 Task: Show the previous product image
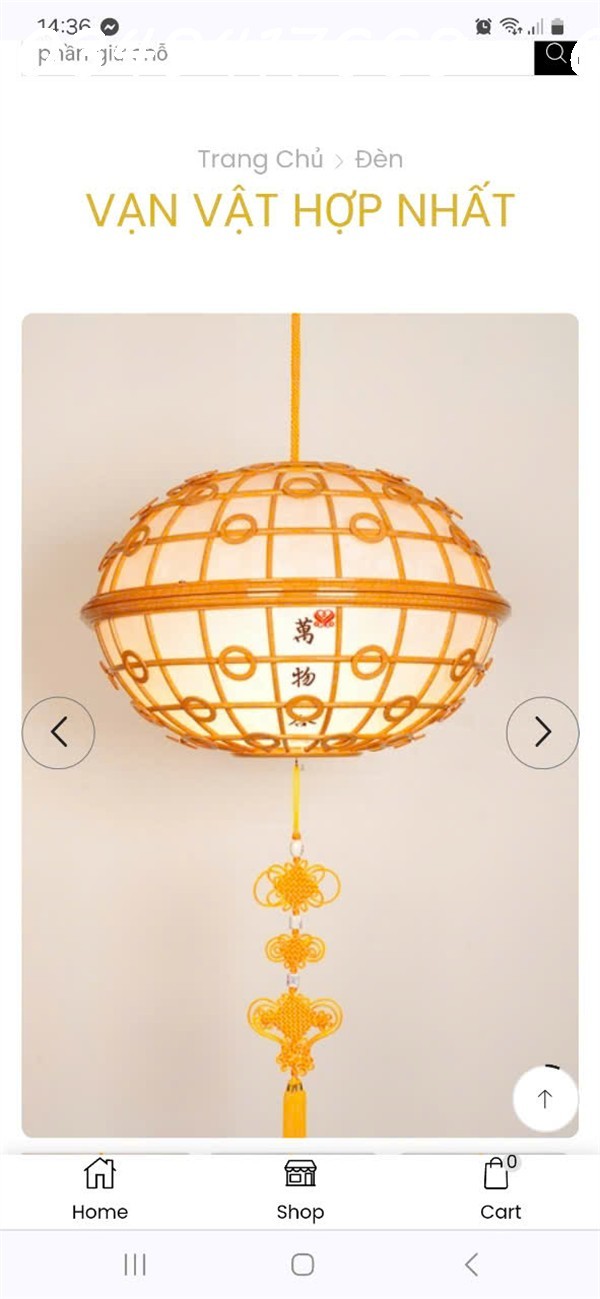coord(58,733)
